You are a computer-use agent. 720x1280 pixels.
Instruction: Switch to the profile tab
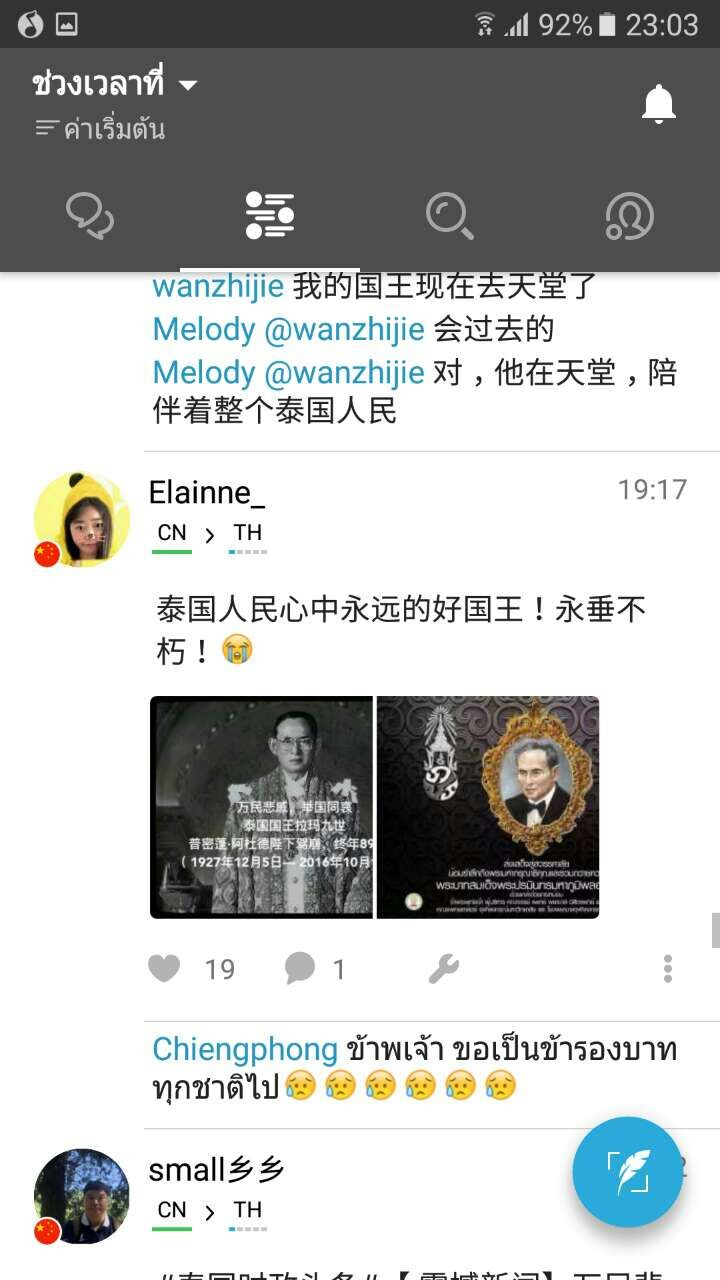629,215
